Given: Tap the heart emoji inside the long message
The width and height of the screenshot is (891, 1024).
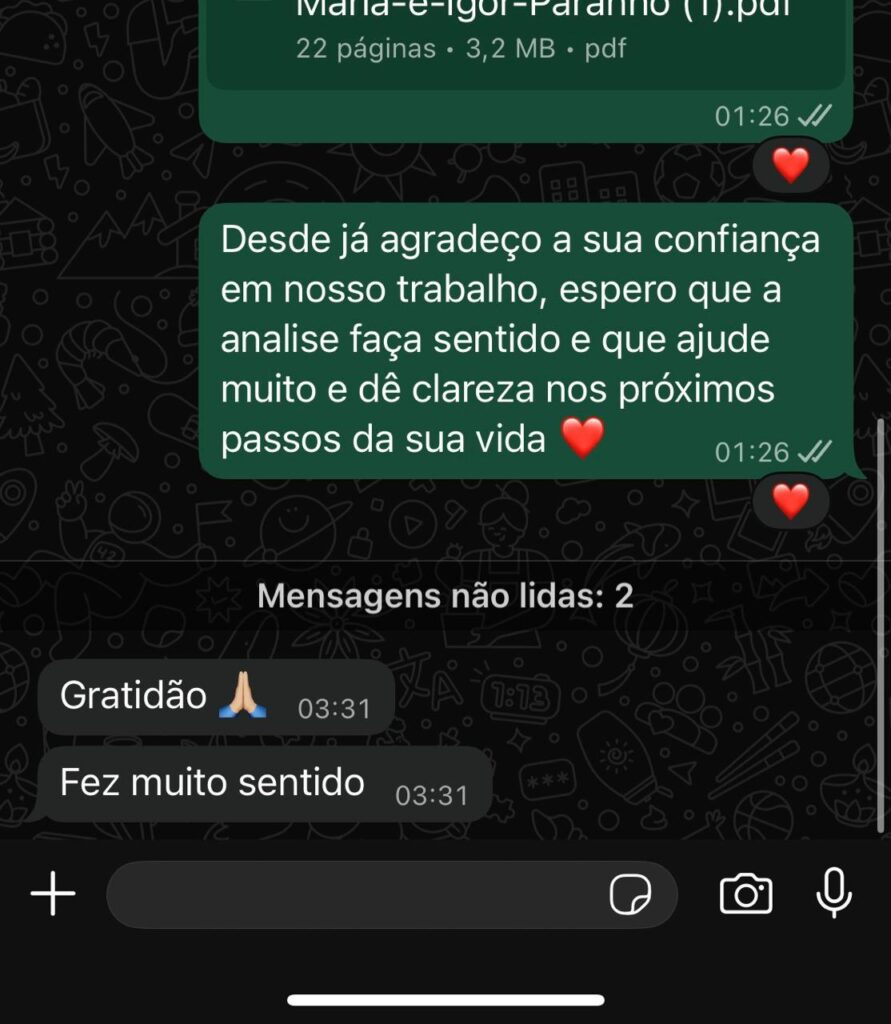Looking at the screenshot, I should [585, 435].
